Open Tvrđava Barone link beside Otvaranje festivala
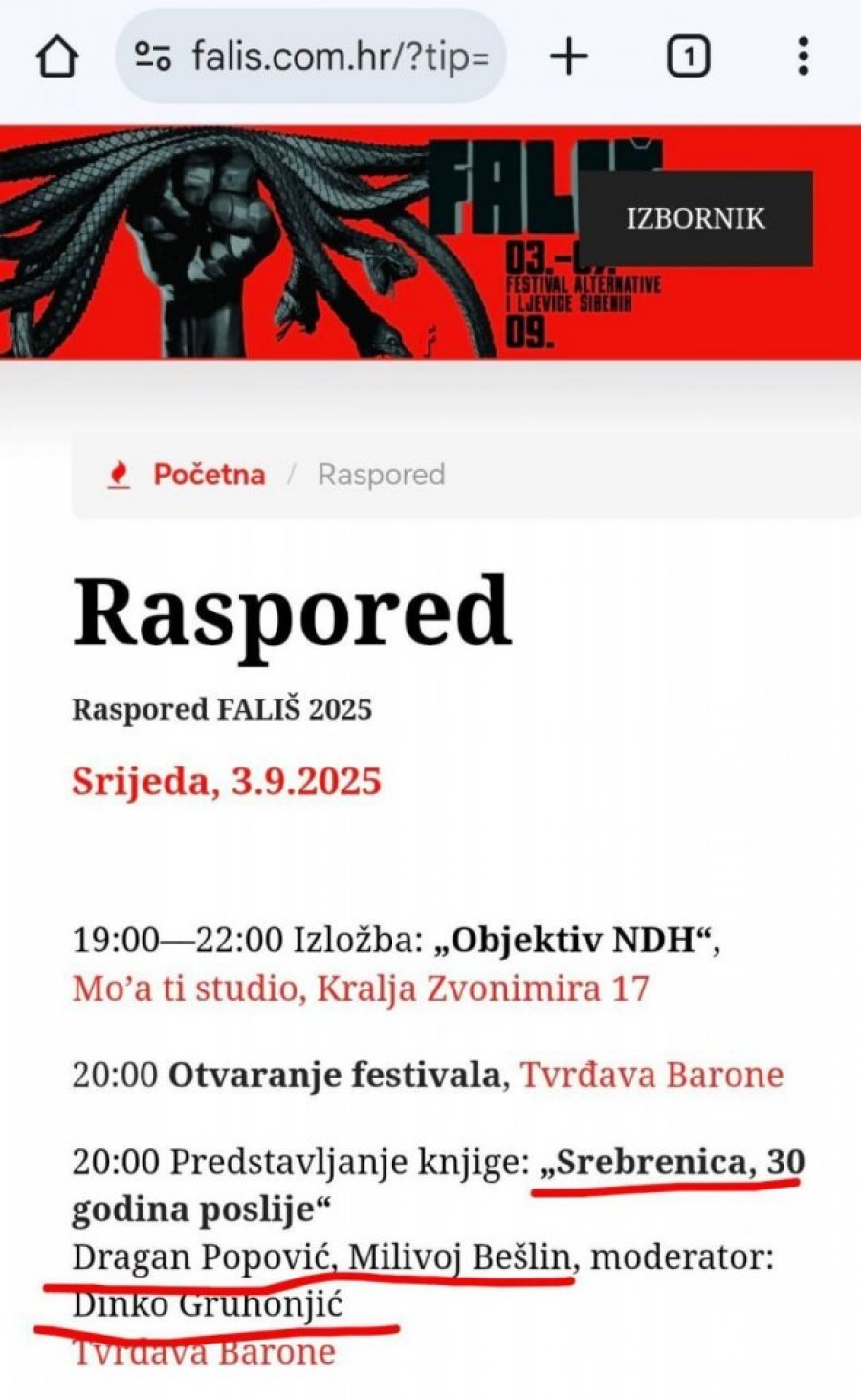This screenshot has height=1400, width=861. (651, 1075)
